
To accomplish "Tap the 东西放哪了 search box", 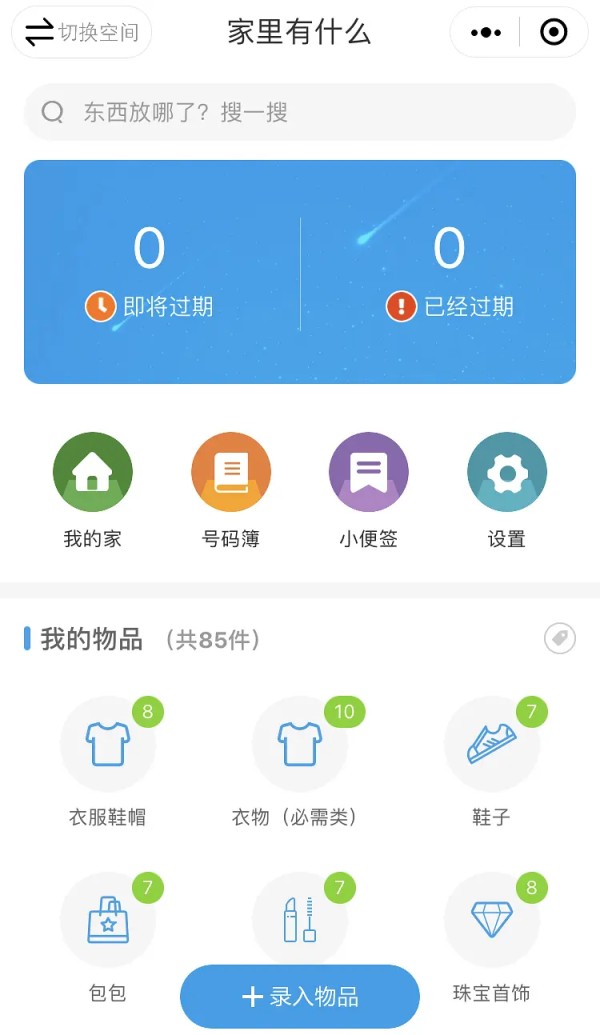I will (300, 112).
